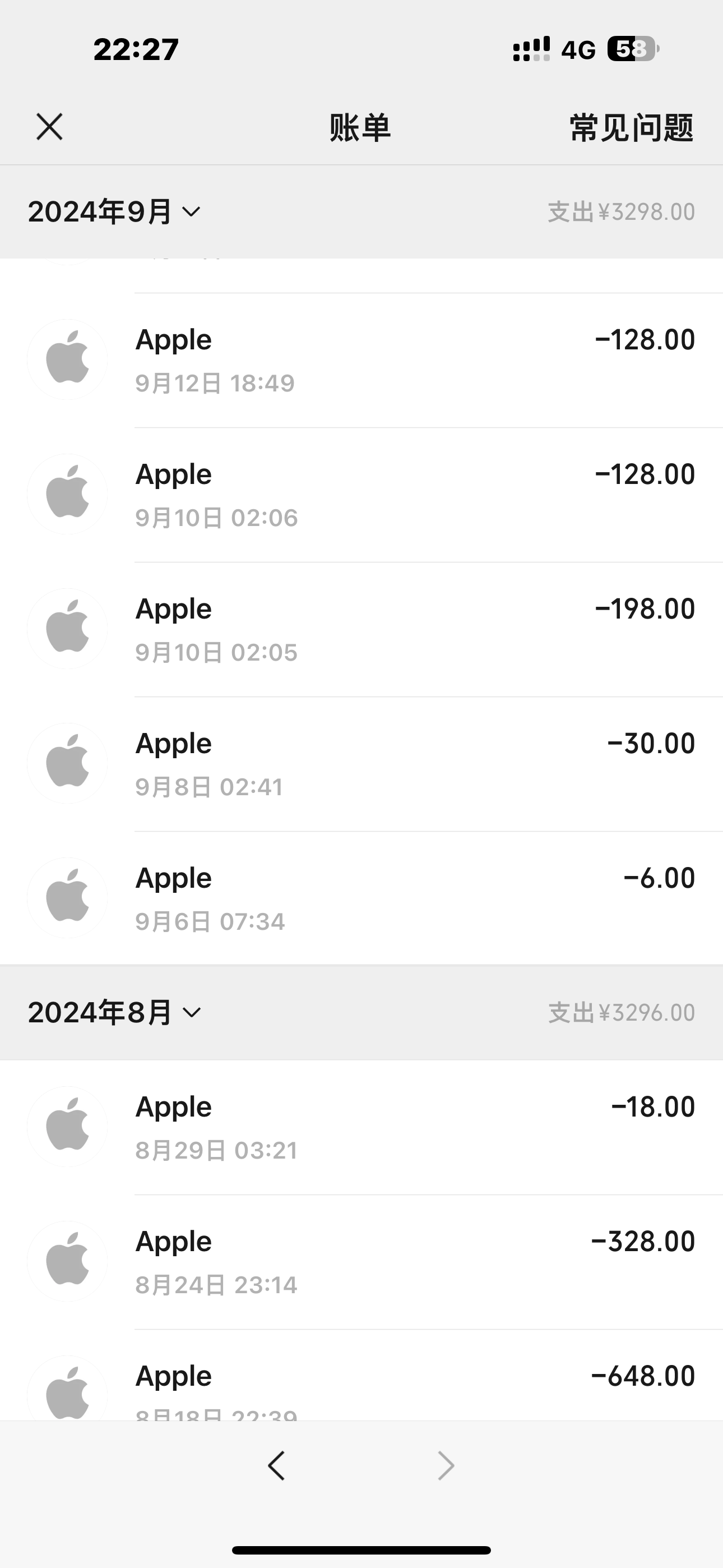Expand the 2024年8月 month picker
Viewport: 723px width, 1568px height.
[x=114, y=1012]
